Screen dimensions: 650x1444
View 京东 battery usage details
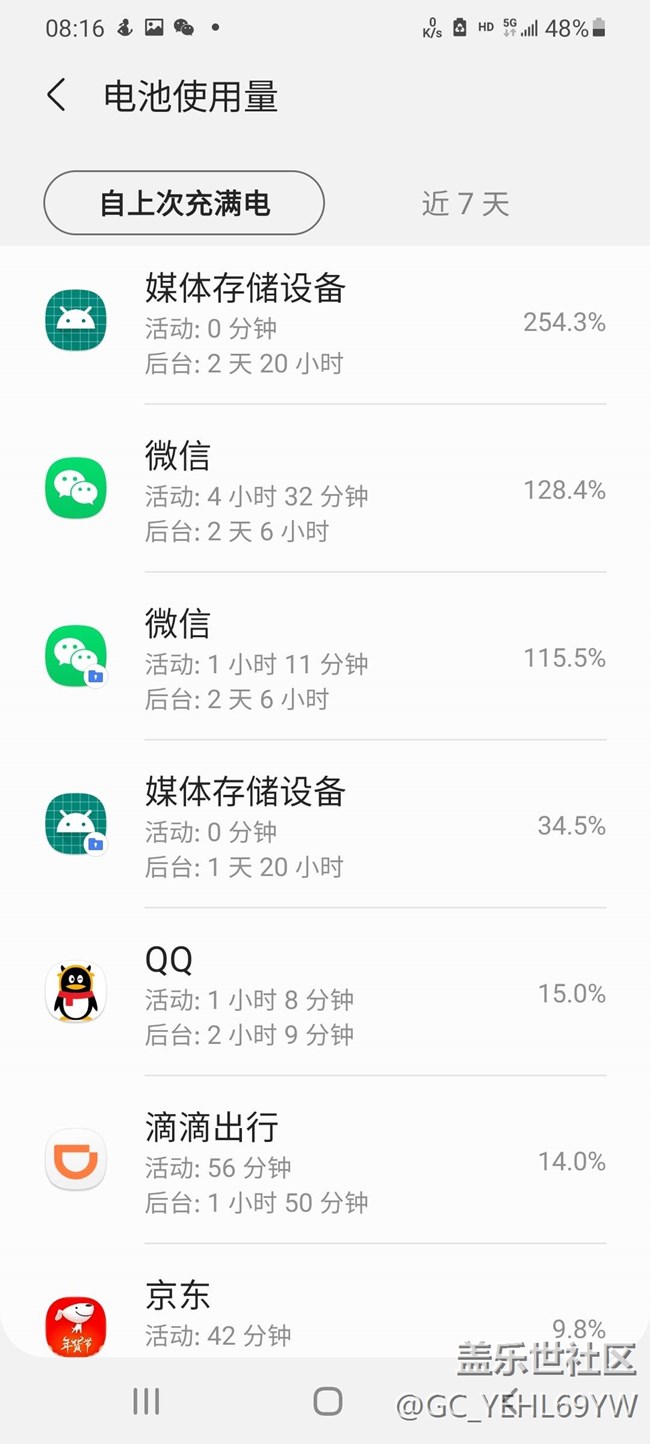click(x=325, y=1315)
